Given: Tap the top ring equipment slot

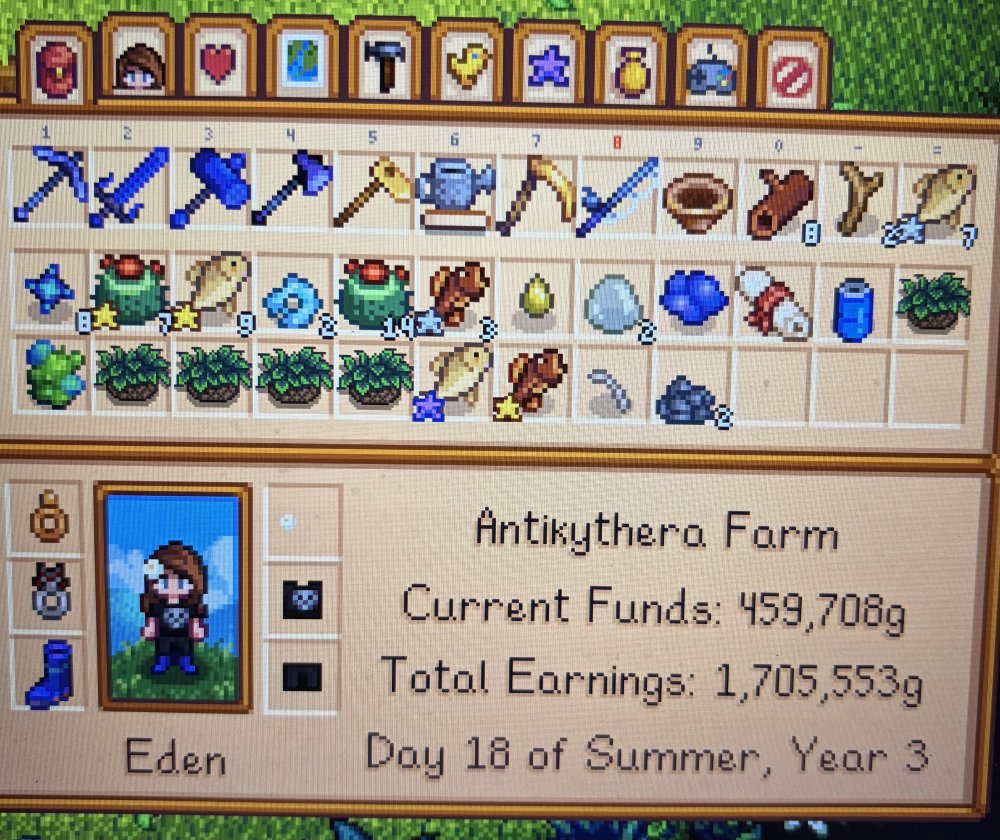Looking at the screenshot, I should pyautogui.click(x=47, y=519).
